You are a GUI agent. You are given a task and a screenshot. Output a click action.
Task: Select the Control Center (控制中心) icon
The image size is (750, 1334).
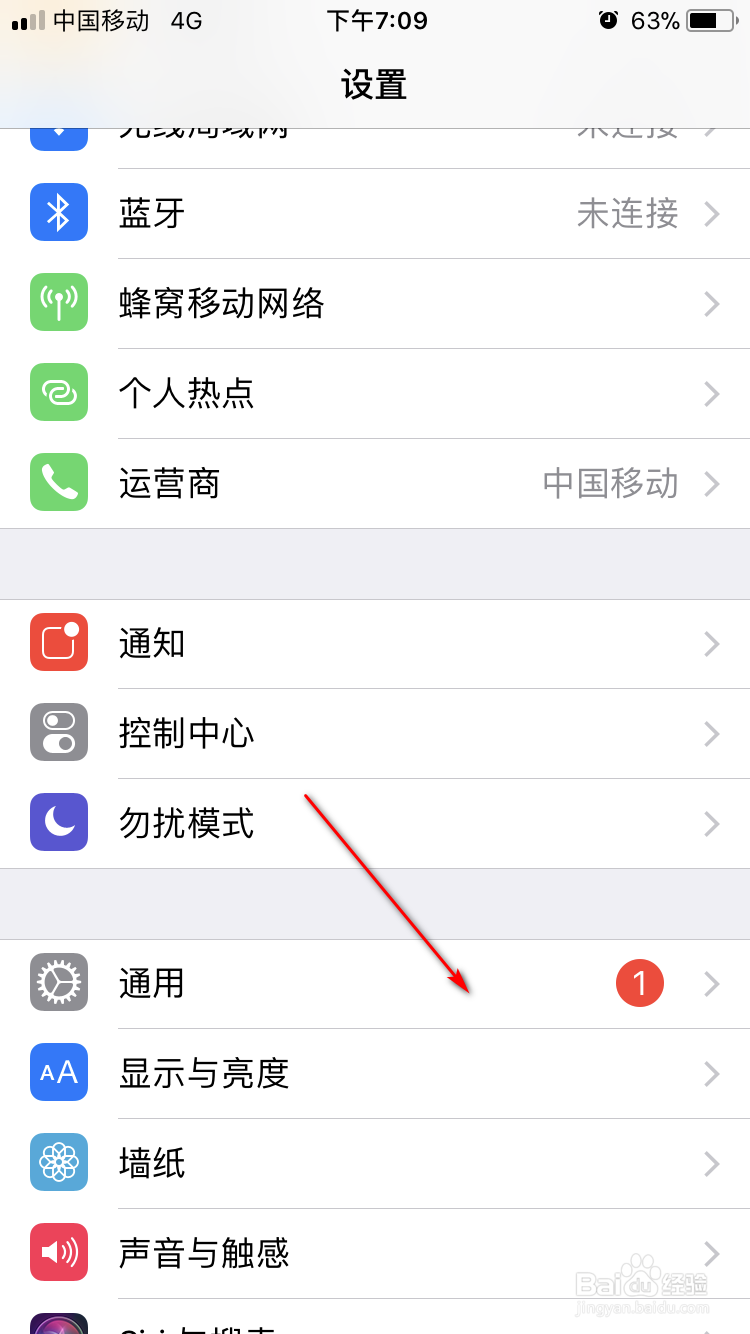58,733
